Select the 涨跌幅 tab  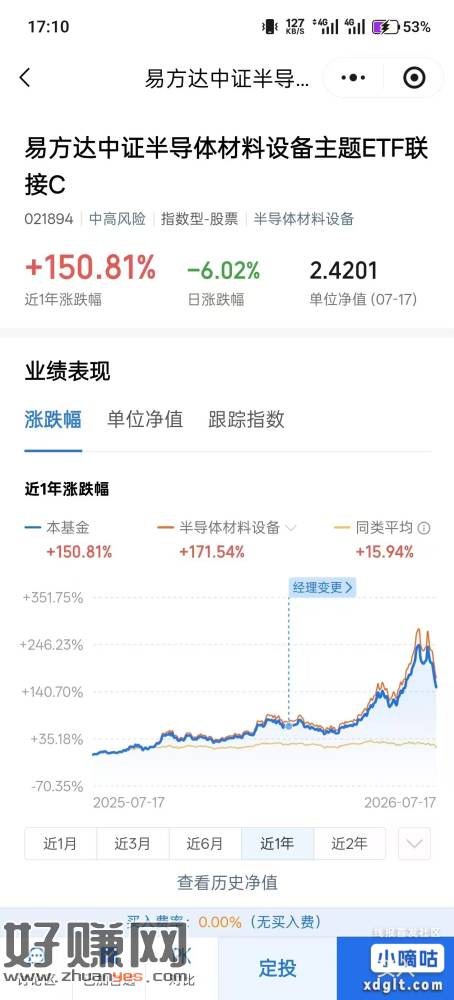[x=53, y=420]
